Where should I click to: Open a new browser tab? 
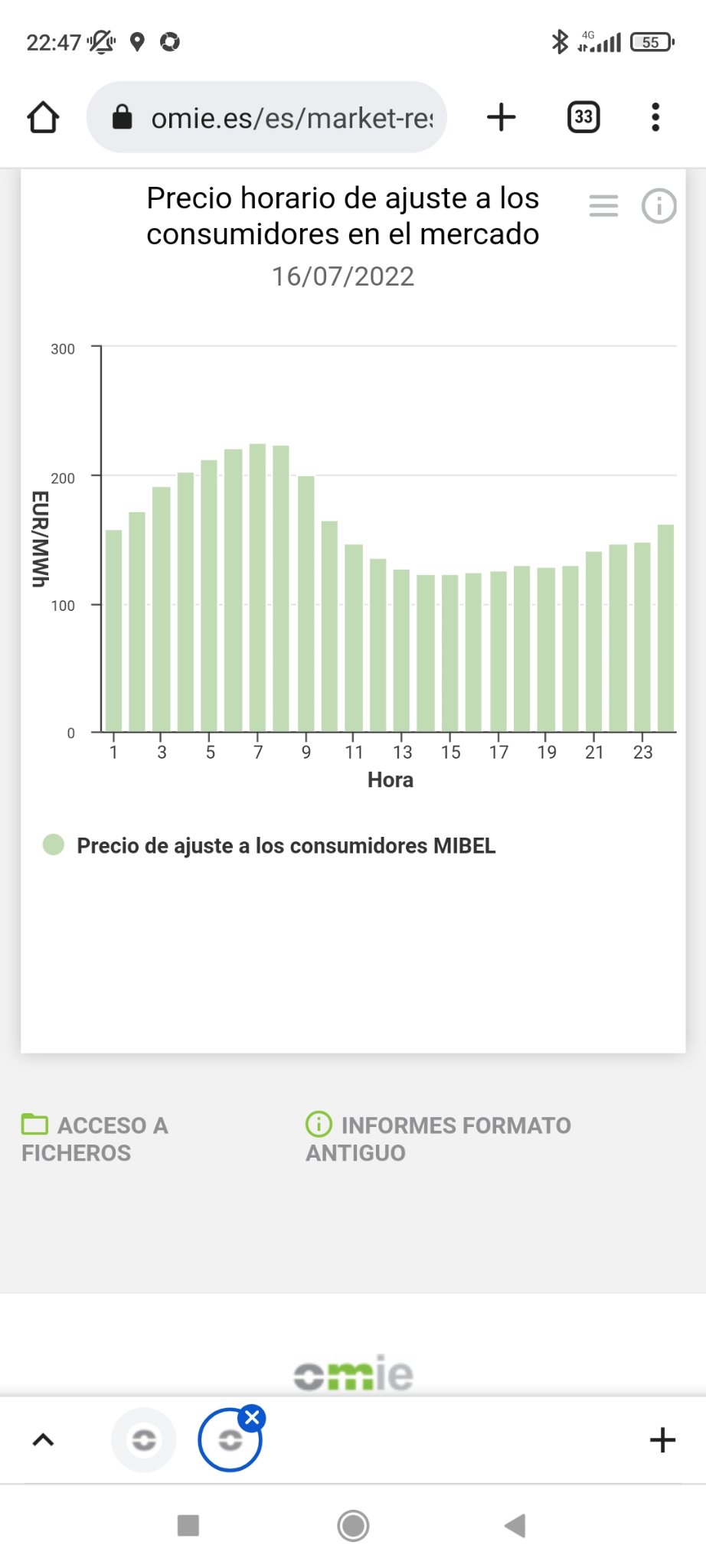point(502,117)
